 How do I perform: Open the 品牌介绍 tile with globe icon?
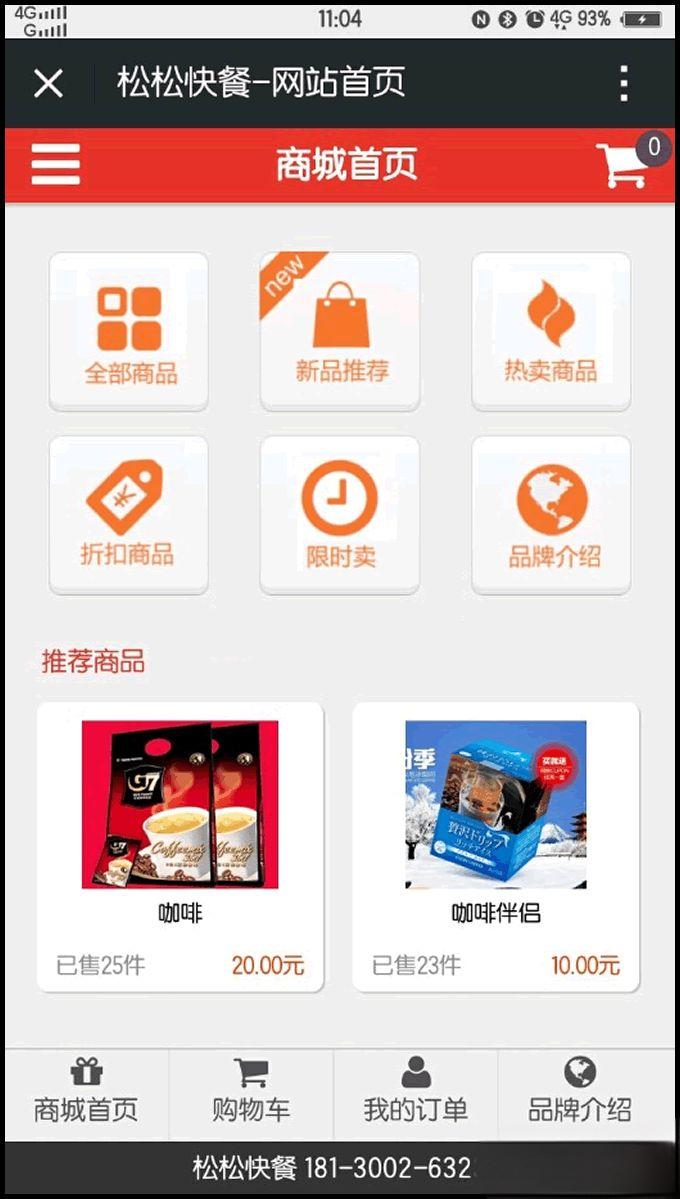pos(551,515)
